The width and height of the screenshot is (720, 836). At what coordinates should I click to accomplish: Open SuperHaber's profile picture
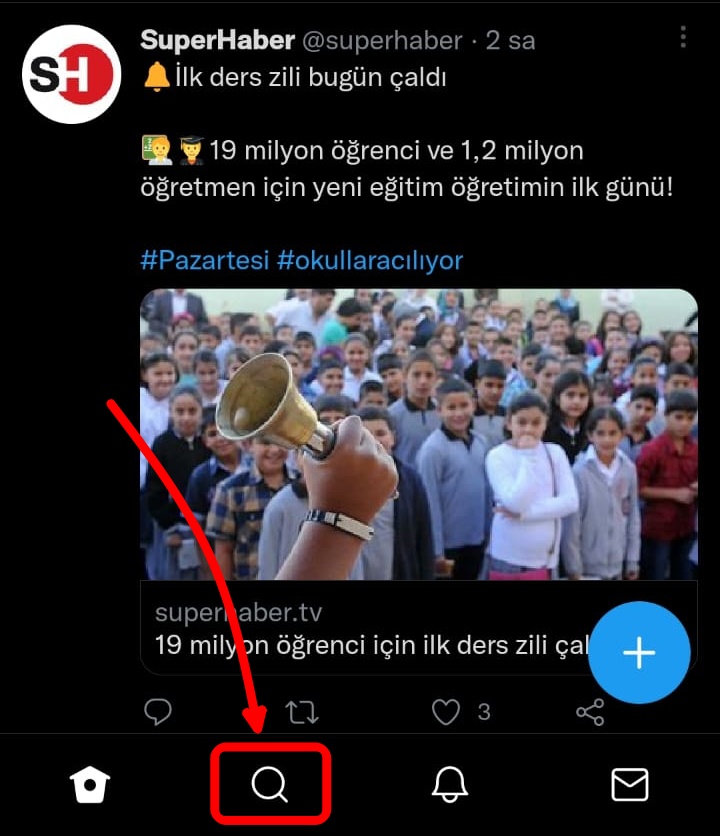[71, 75]
